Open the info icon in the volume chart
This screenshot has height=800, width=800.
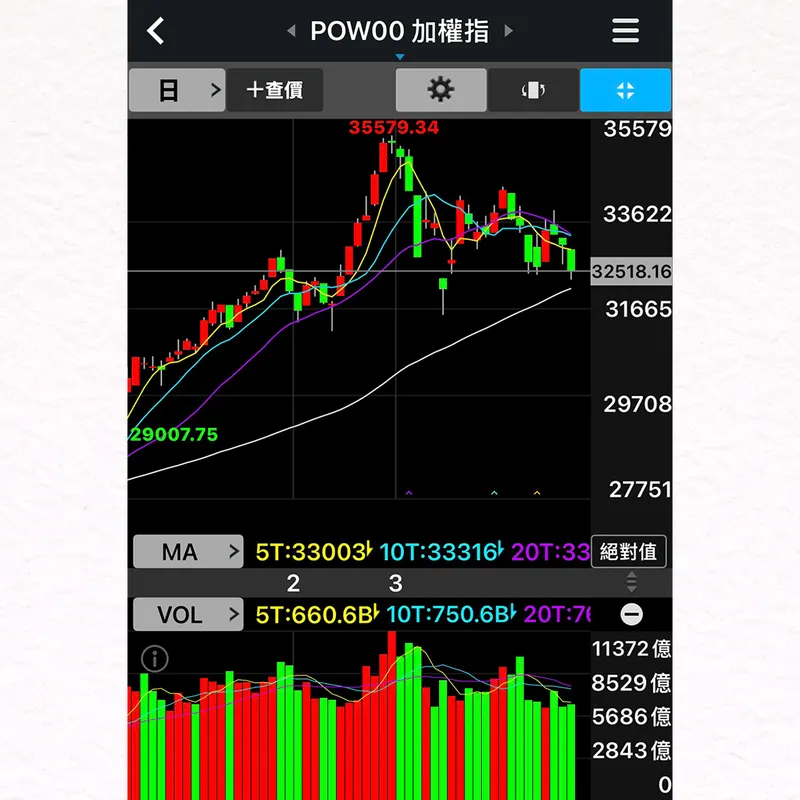[154, 658]
